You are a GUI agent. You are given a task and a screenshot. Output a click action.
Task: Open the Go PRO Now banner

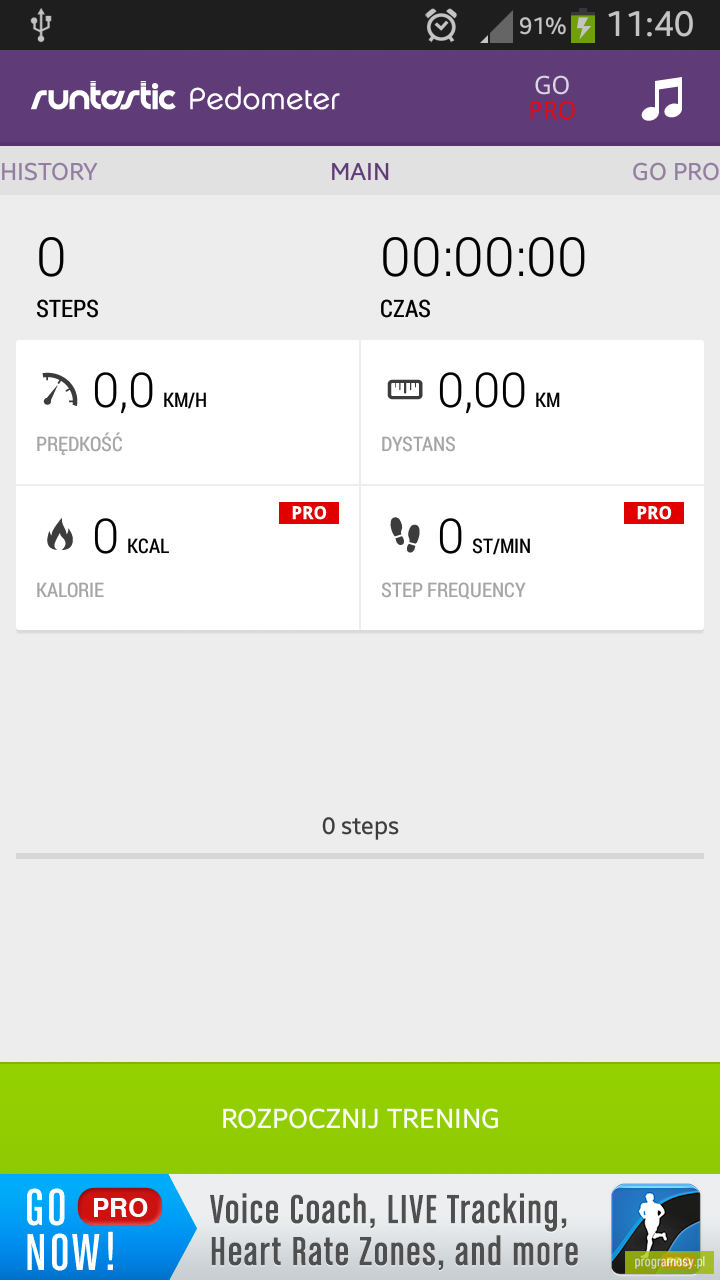360,1227
